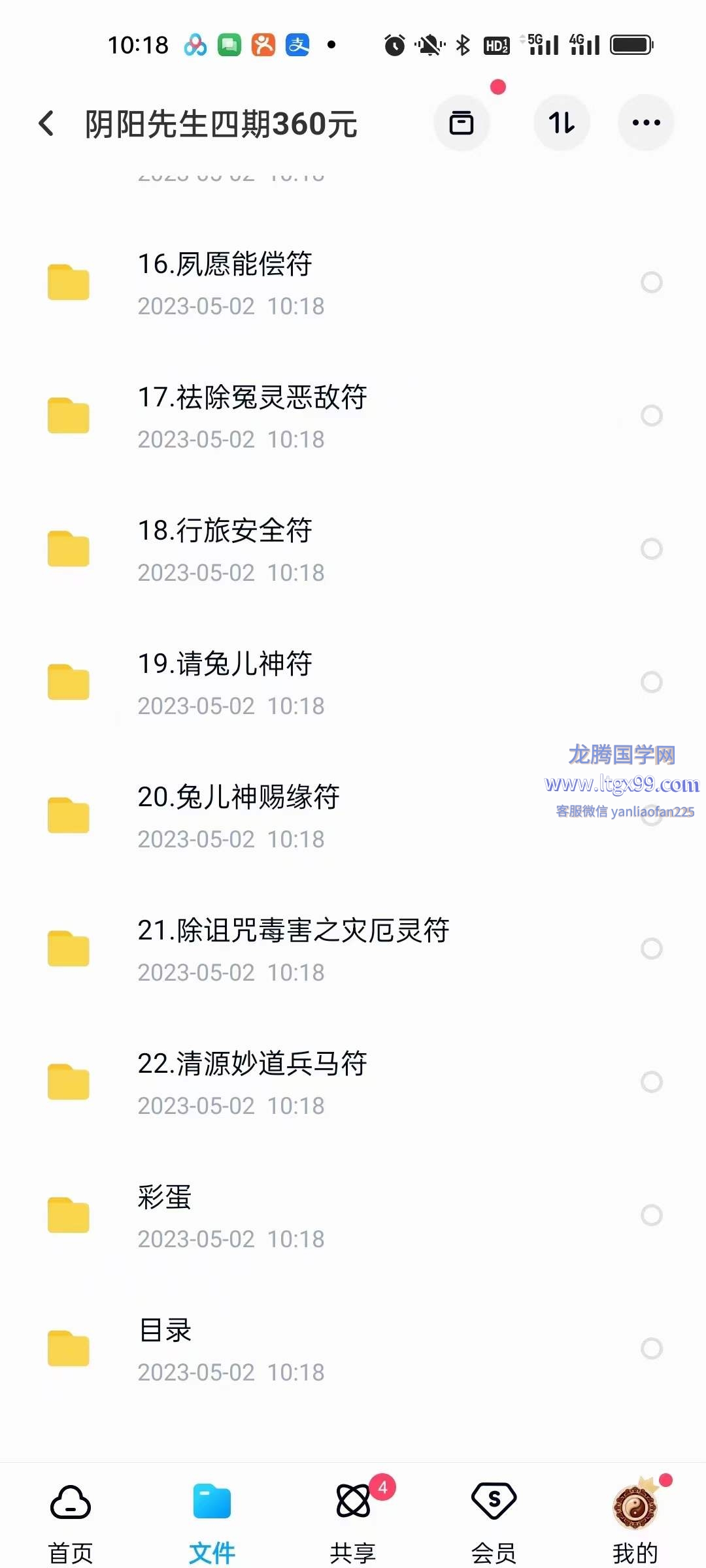Go back from 阴阳先生四期360元 folder

[x=46, y=123]
